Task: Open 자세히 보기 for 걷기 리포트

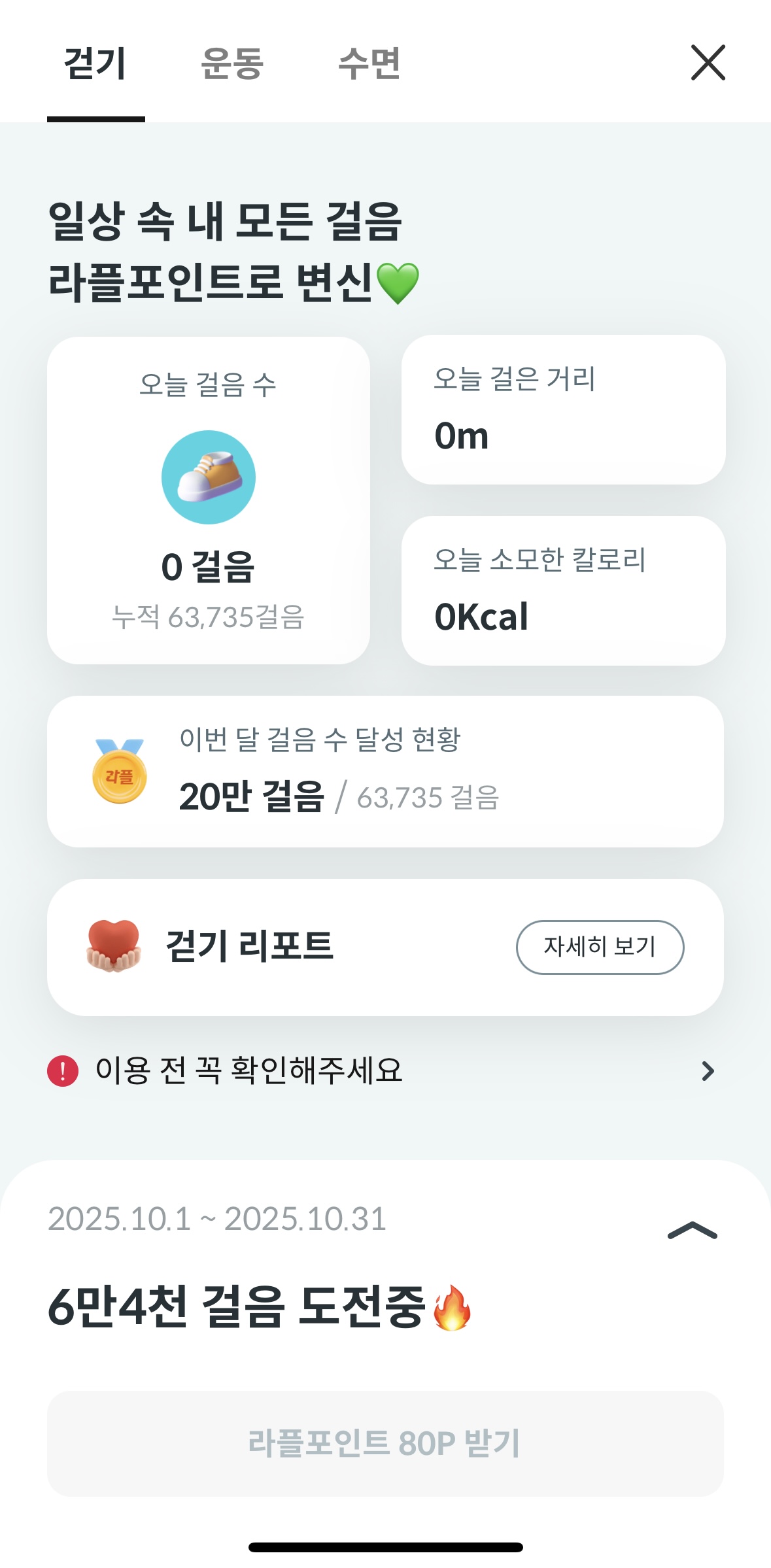Action: click(x=600, y=947)
